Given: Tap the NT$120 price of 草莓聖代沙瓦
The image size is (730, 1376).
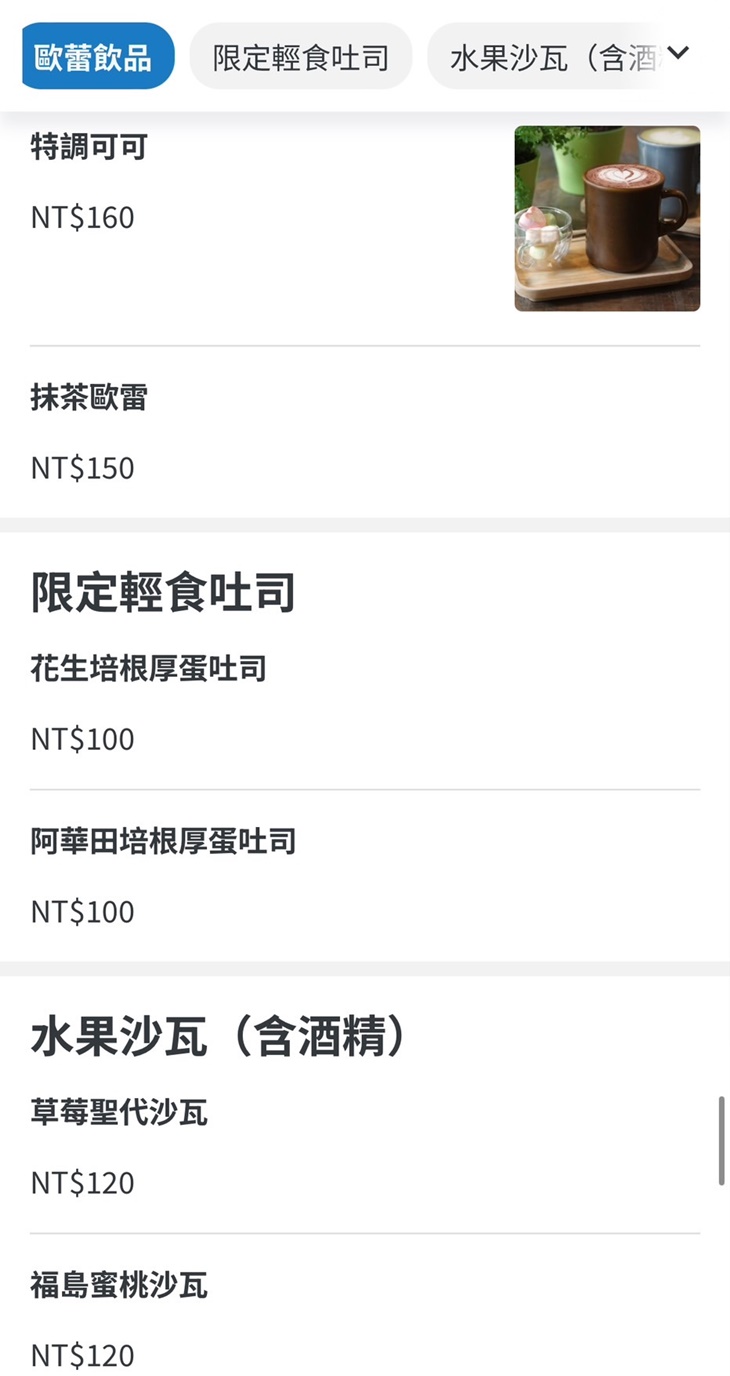Looking at the screenshot, I should click(81, 1183).
